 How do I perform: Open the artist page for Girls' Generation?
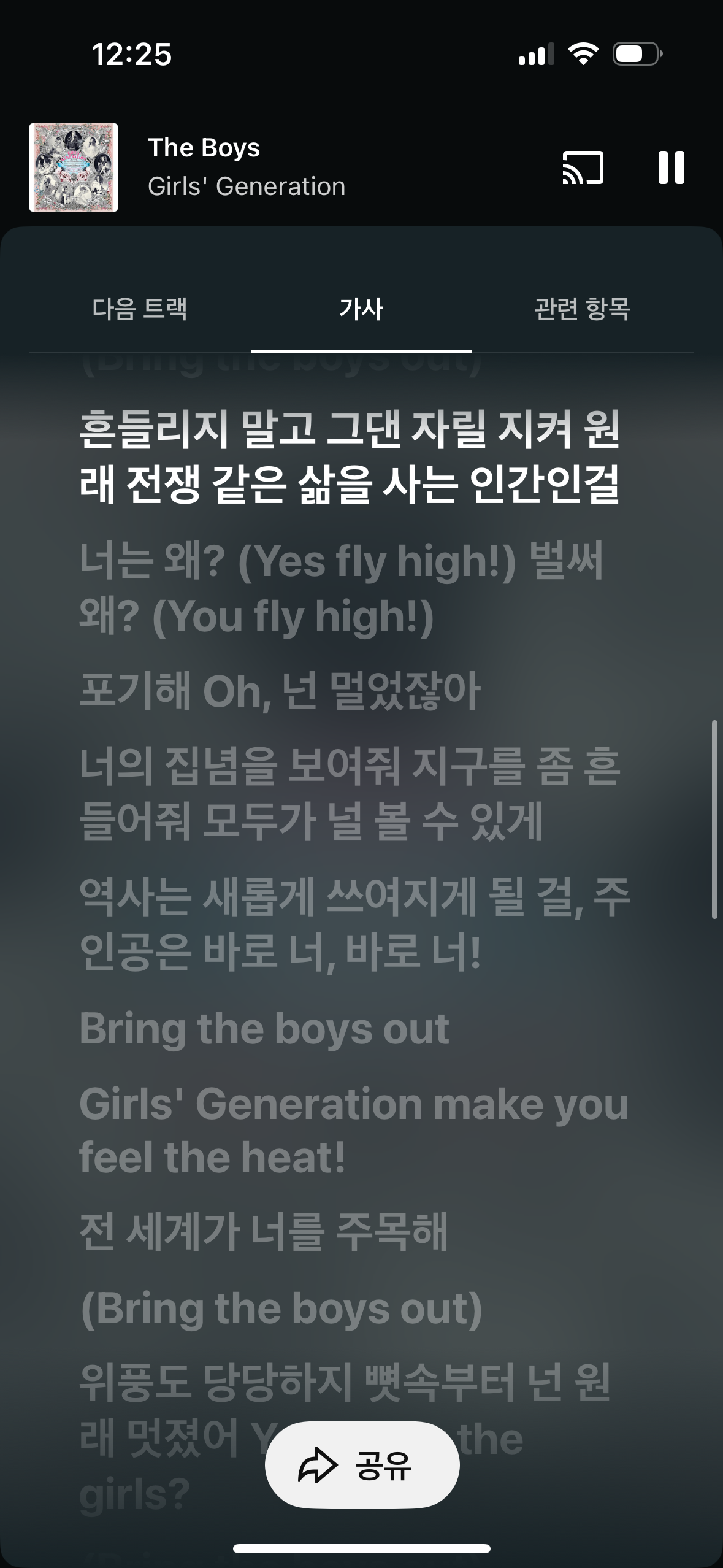click(247, 186)
